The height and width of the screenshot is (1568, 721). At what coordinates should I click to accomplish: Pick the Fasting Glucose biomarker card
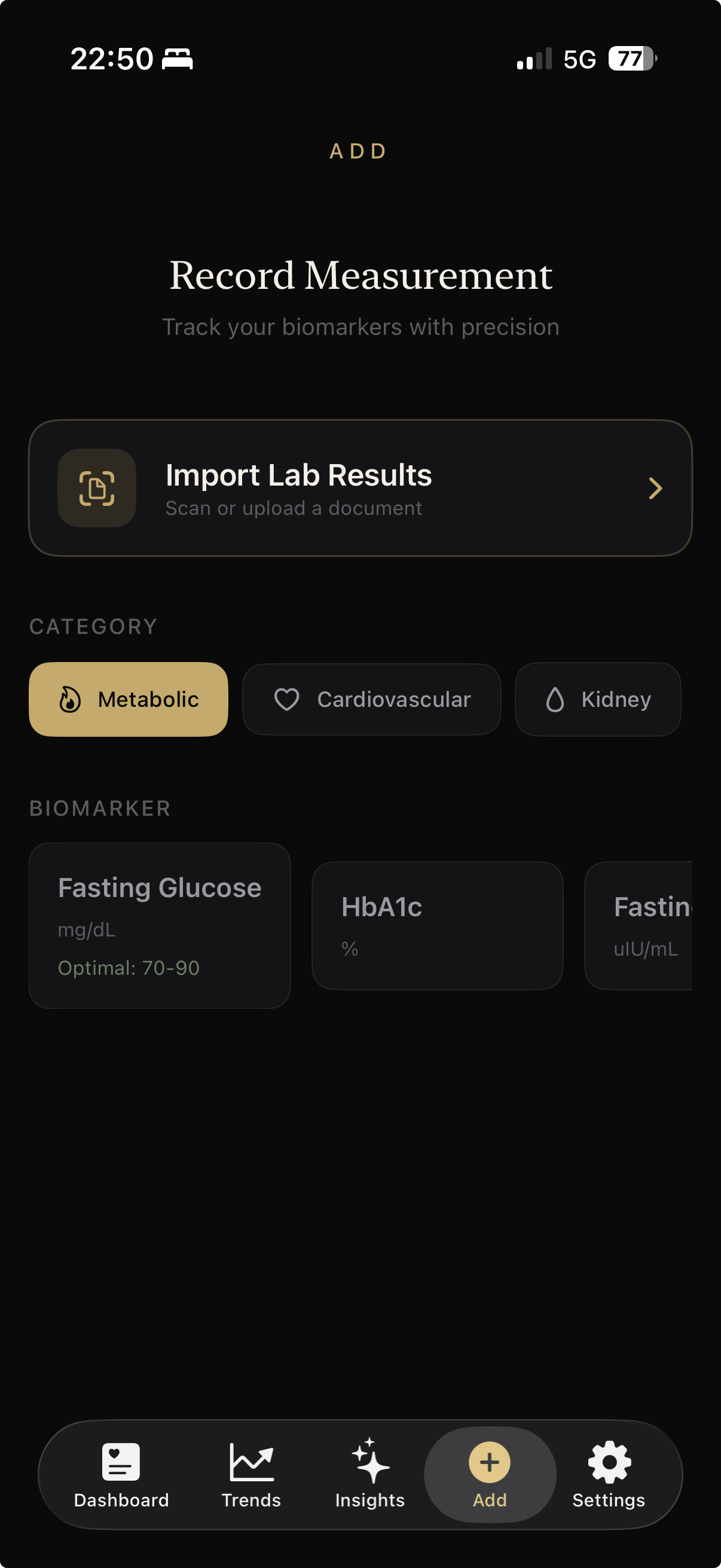pos(160,925)
